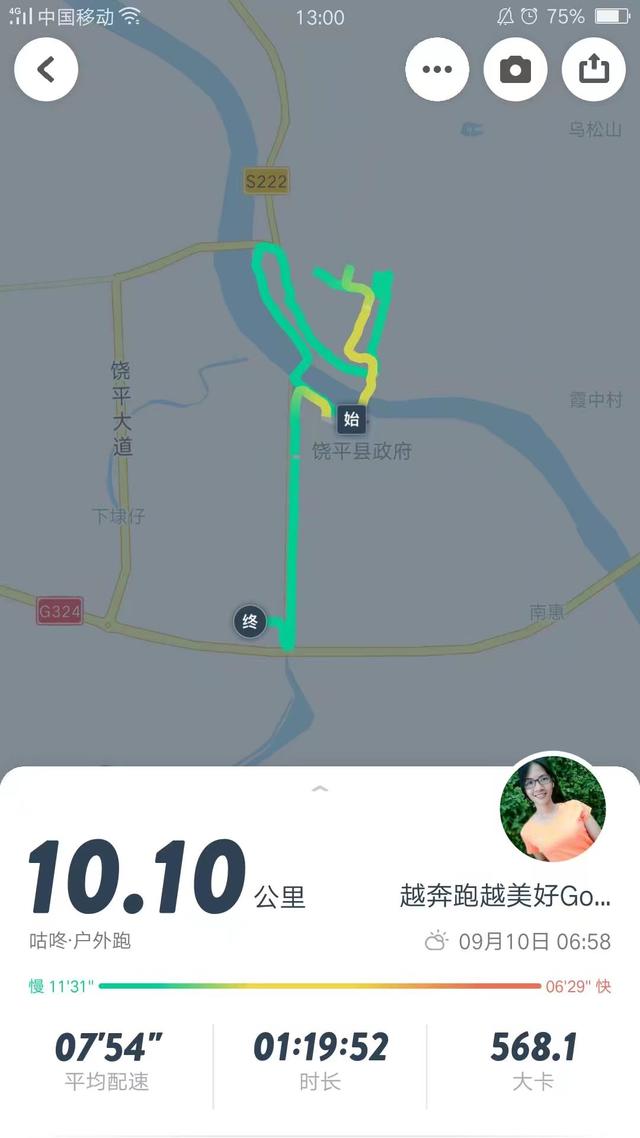The width and height of the screenshot is (640, 1138).
Task: Open the camera to add a photo
Action: coord(515,69)
